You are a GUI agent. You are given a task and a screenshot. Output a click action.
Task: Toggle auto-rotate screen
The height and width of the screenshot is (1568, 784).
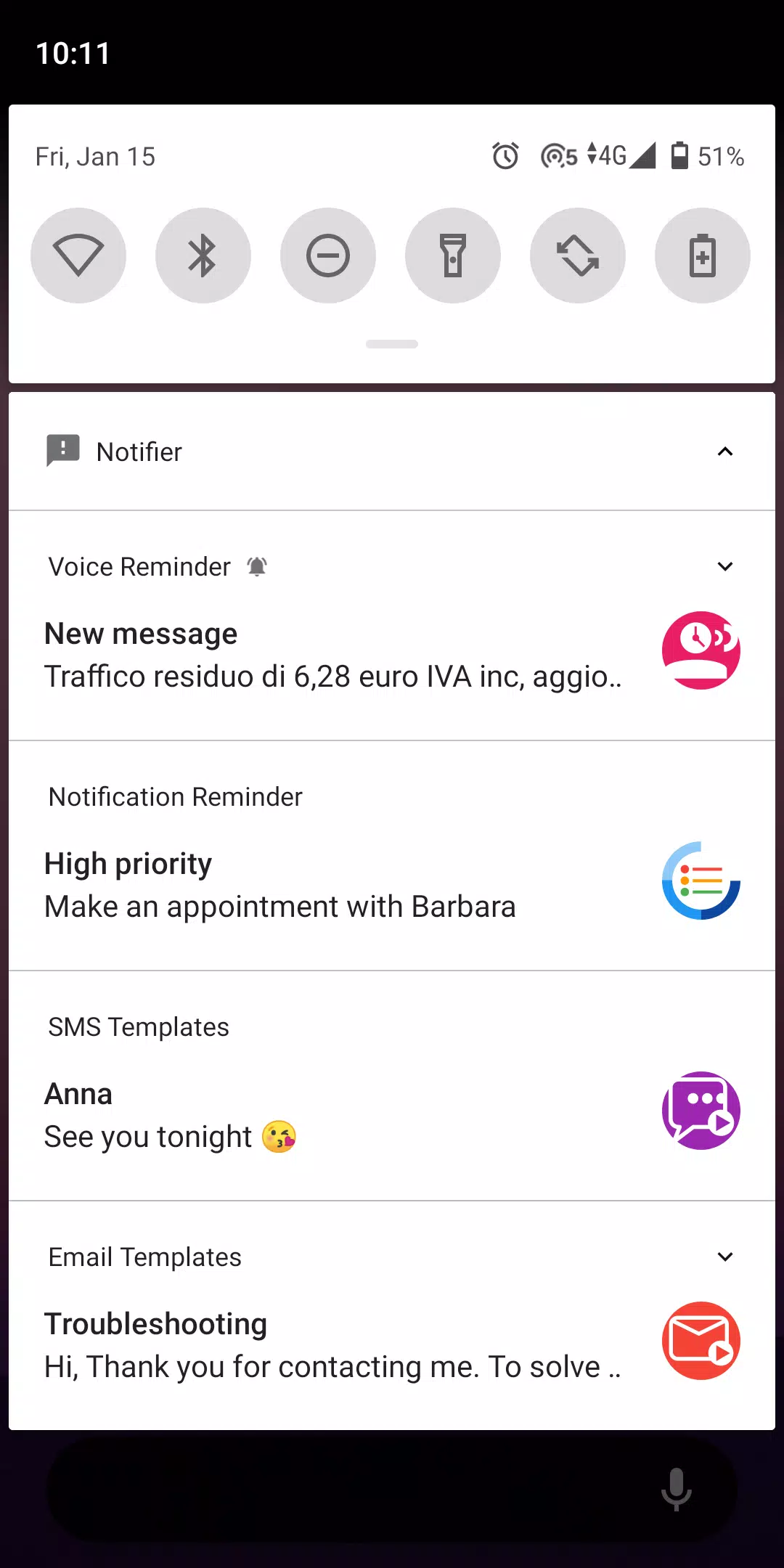point(578,256)
